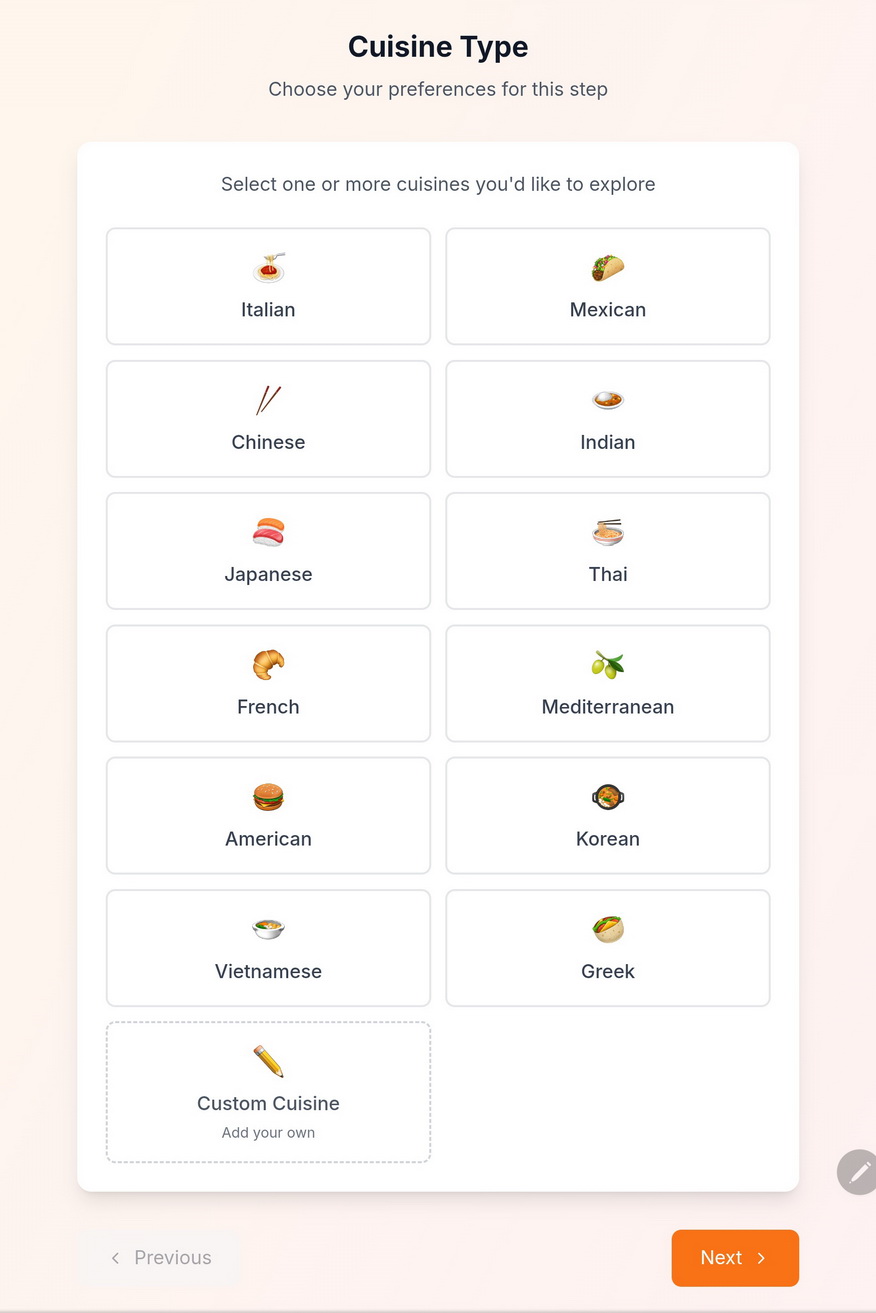876x1313 pixels.
Task: Continue with the Next button
Action: (735, 1258)
